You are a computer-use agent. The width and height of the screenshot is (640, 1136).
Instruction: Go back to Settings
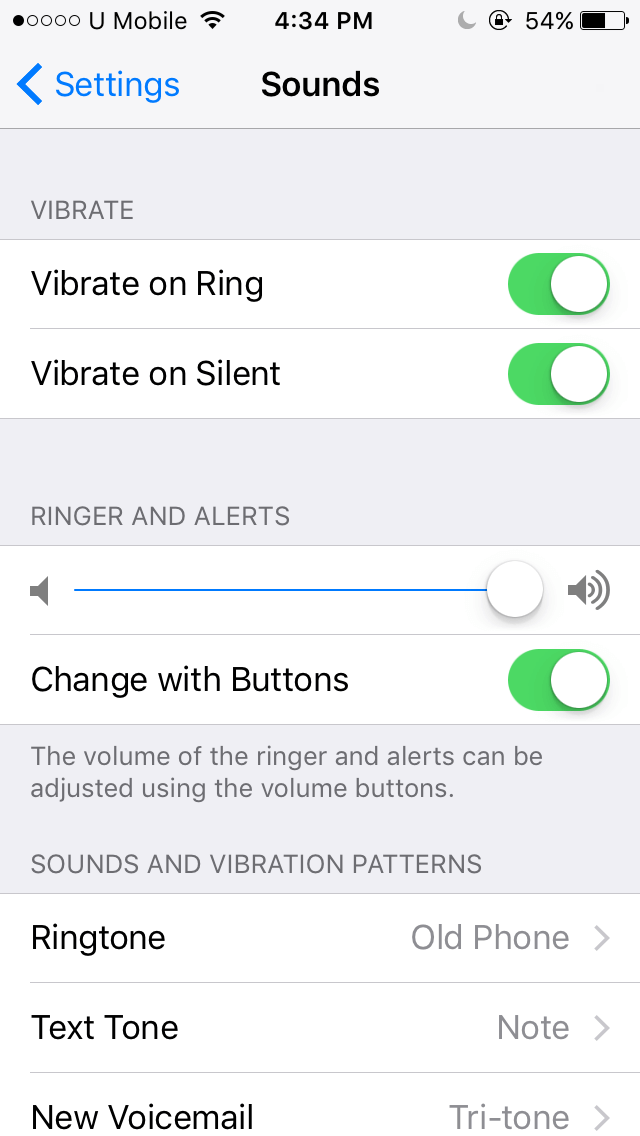point(98,85)
